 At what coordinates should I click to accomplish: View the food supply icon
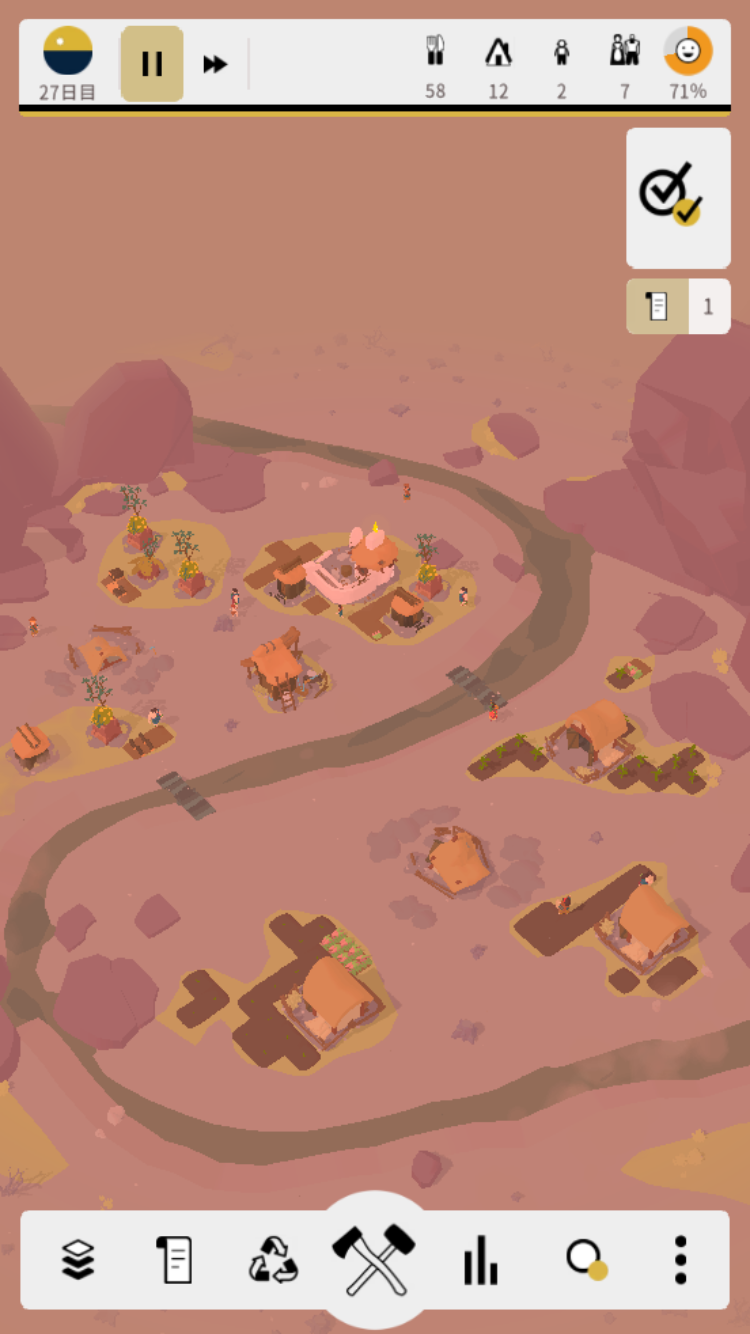click(435, 52)
